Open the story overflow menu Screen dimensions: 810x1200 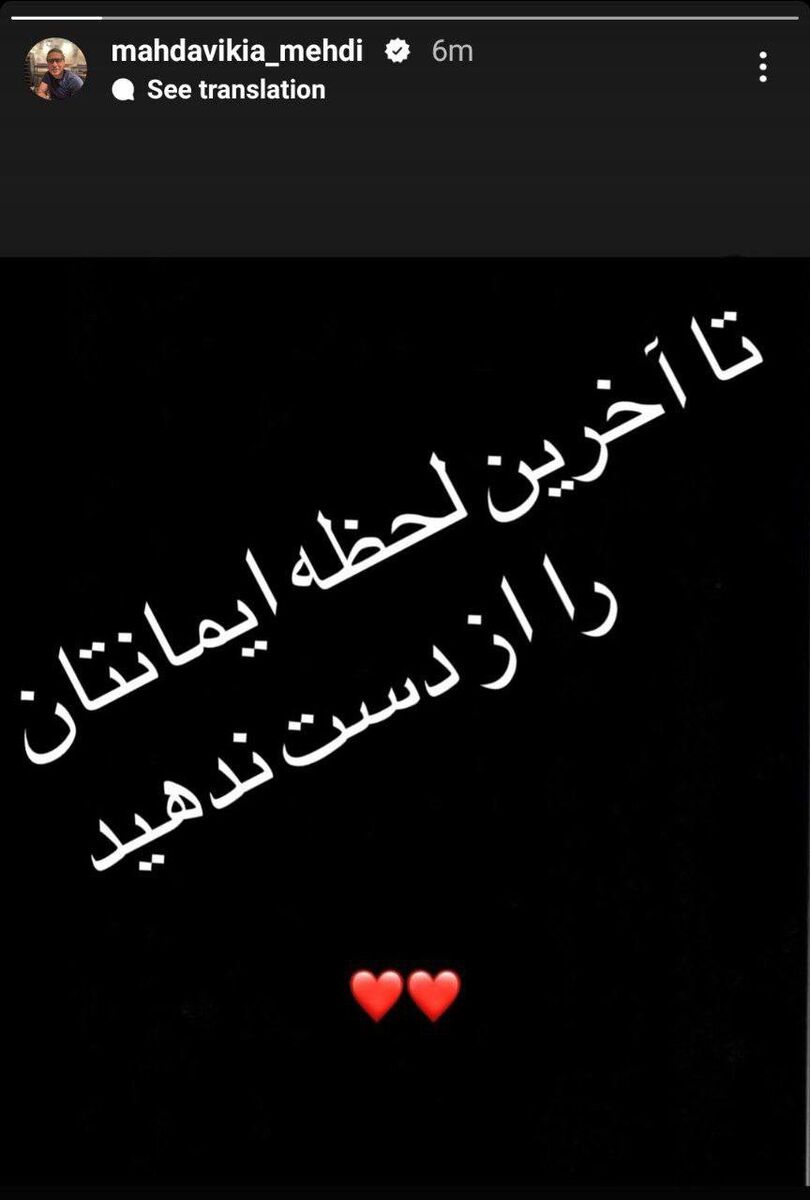tap(763, 66)
